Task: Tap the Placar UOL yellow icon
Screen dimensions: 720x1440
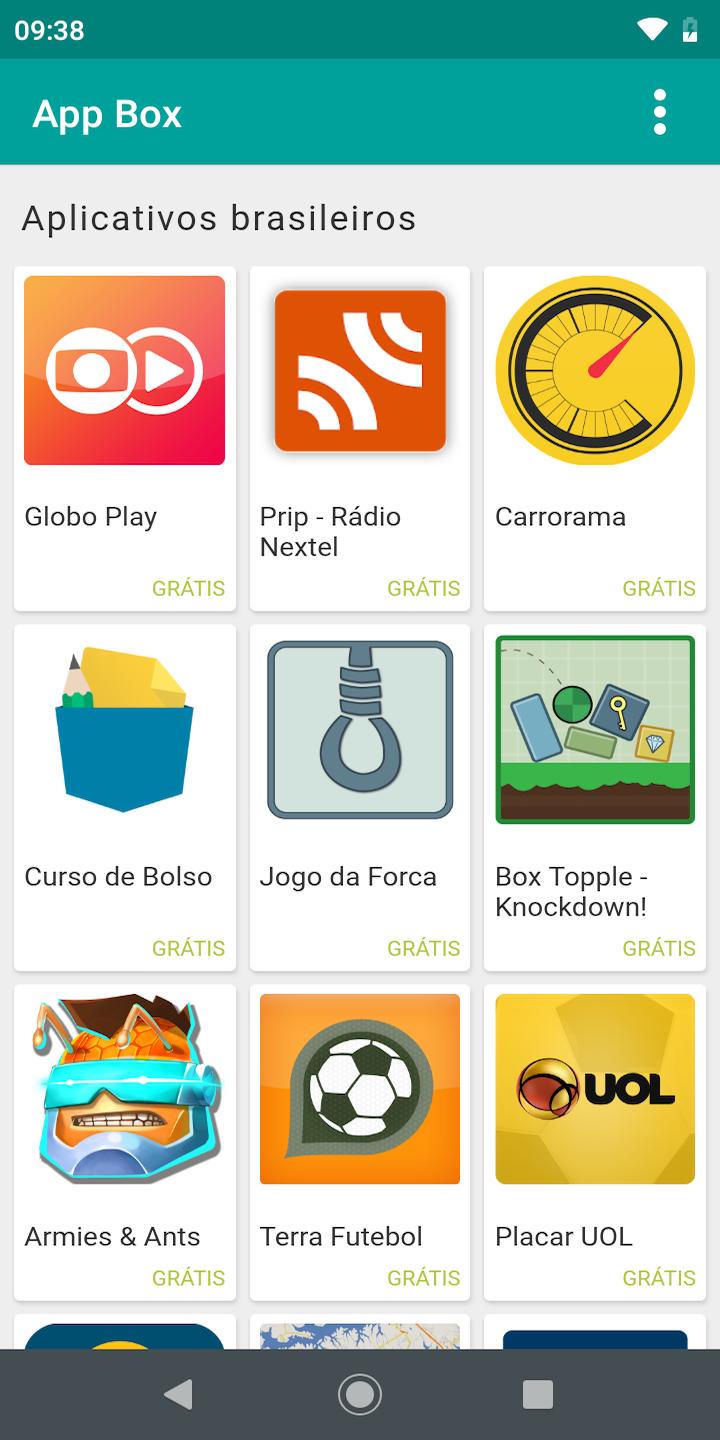Action: coord(594,1088)
